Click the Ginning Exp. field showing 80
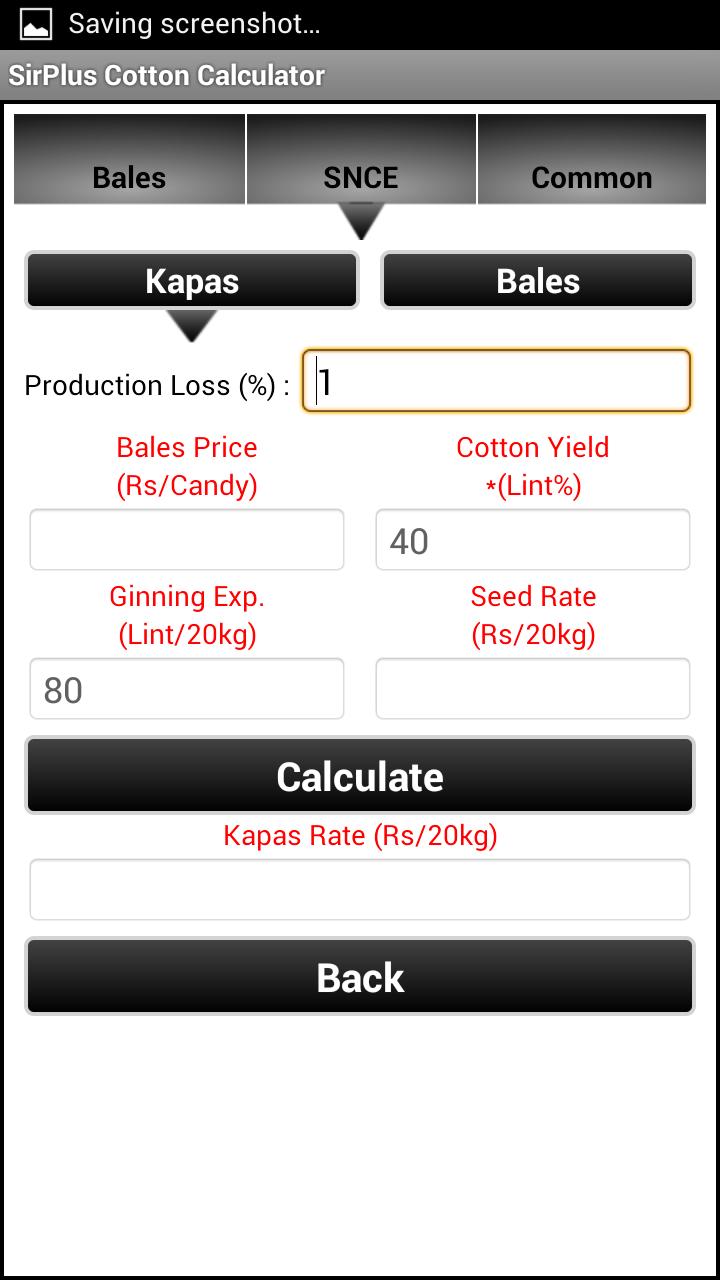This screenshot has height=1280, width=720. (186, 688)
